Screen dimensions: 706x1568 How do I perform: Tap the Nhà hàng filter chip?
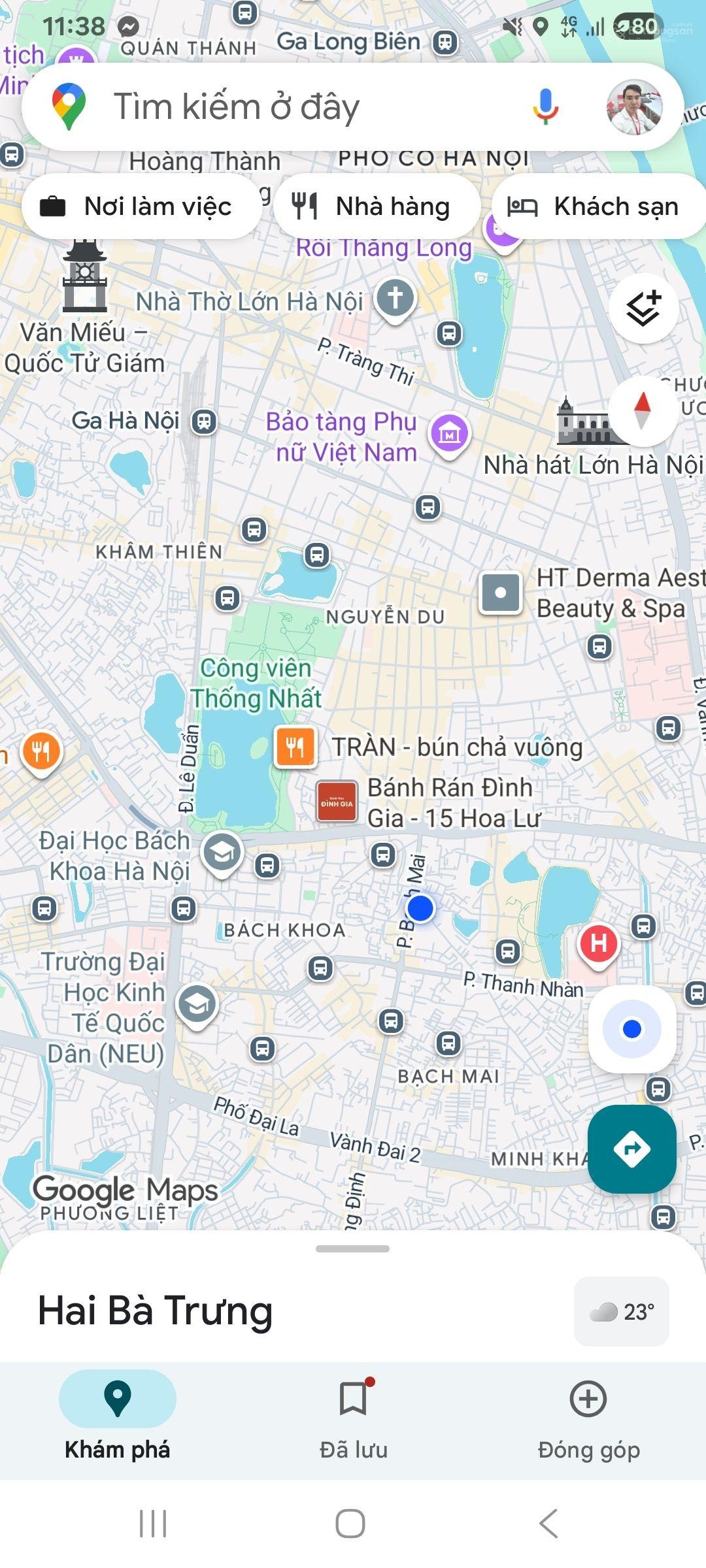tap(377, 205)
